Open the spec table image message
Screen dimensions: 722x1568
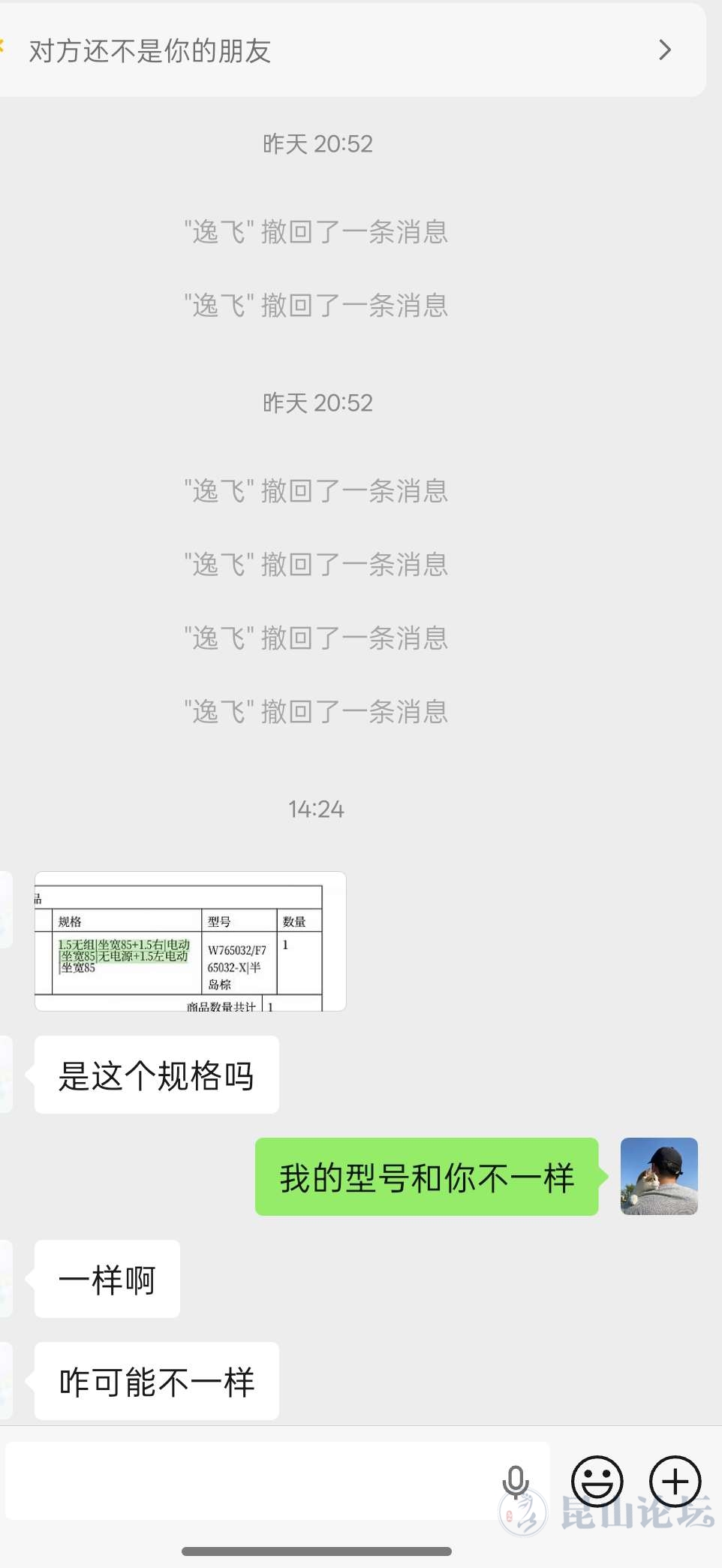coord(190,941)
